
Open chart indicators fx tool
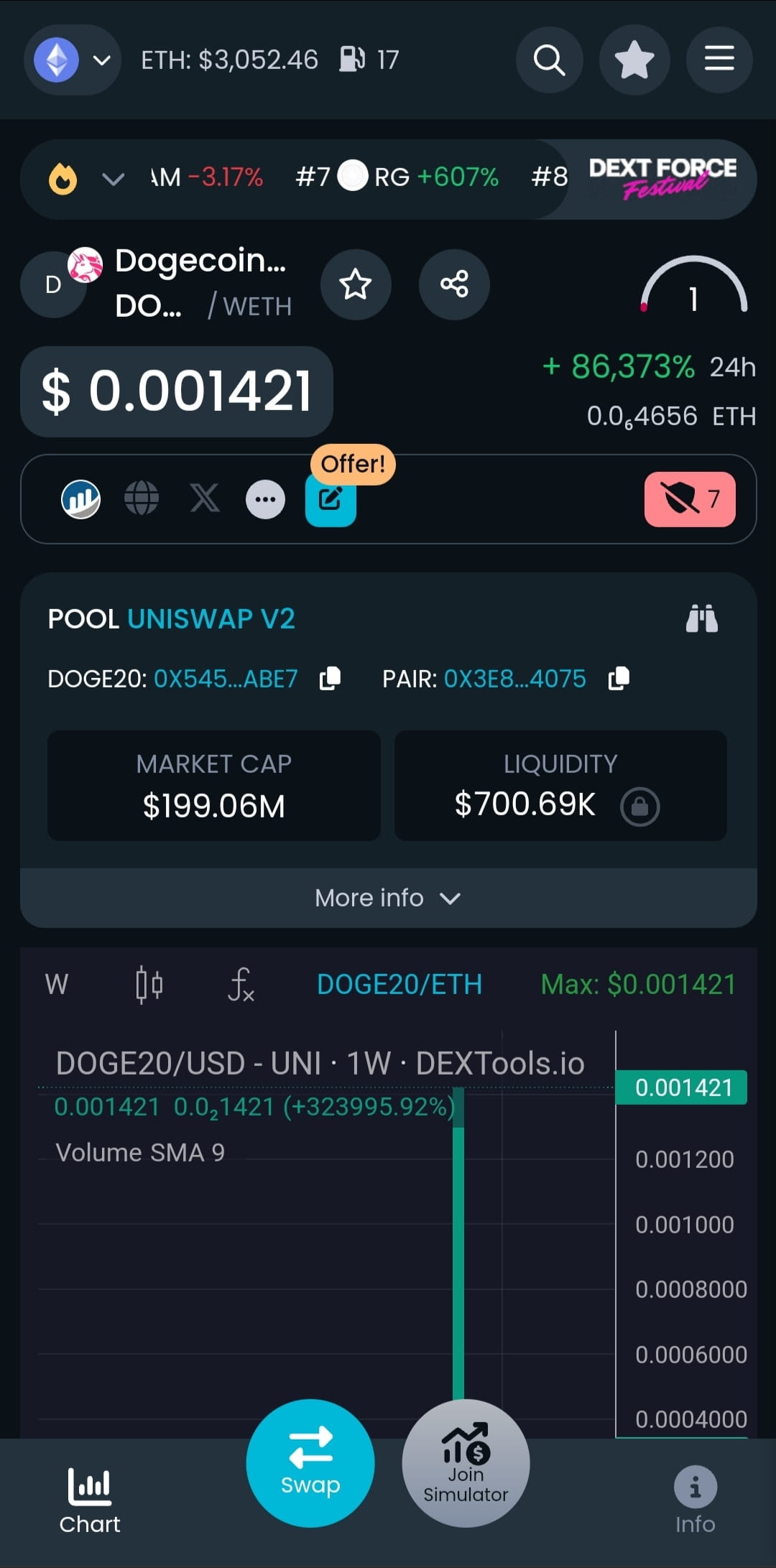pyautogui.click(x=241, y=984)
